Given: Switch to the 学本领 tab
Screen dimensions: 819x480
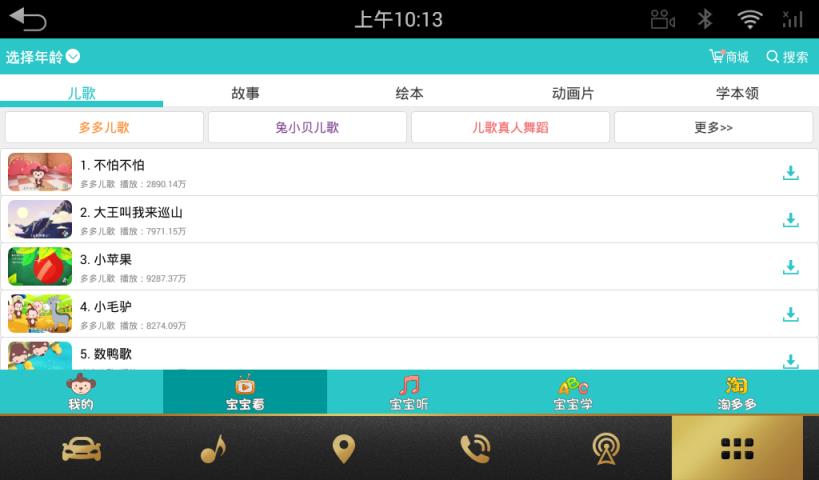Looking at the screenshot, I should 737,93.
